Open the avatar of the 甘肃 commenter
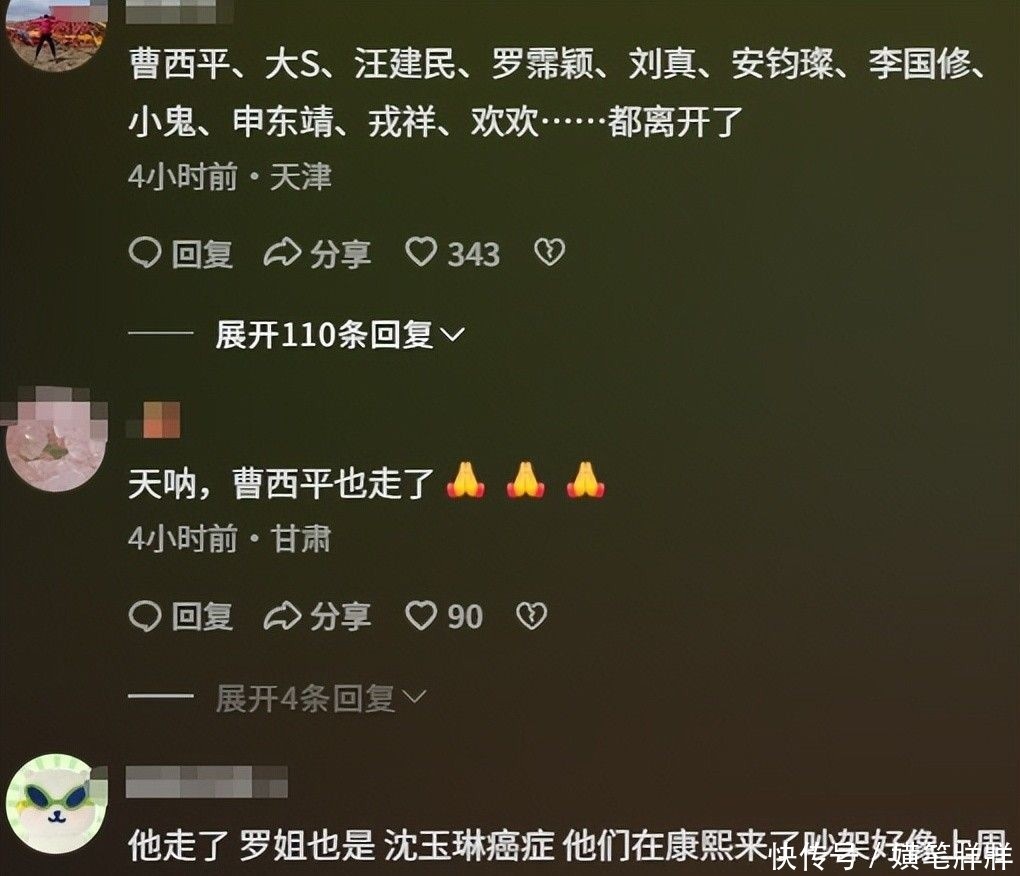This screenshot has height=876, width=1020. coord(56,441)
